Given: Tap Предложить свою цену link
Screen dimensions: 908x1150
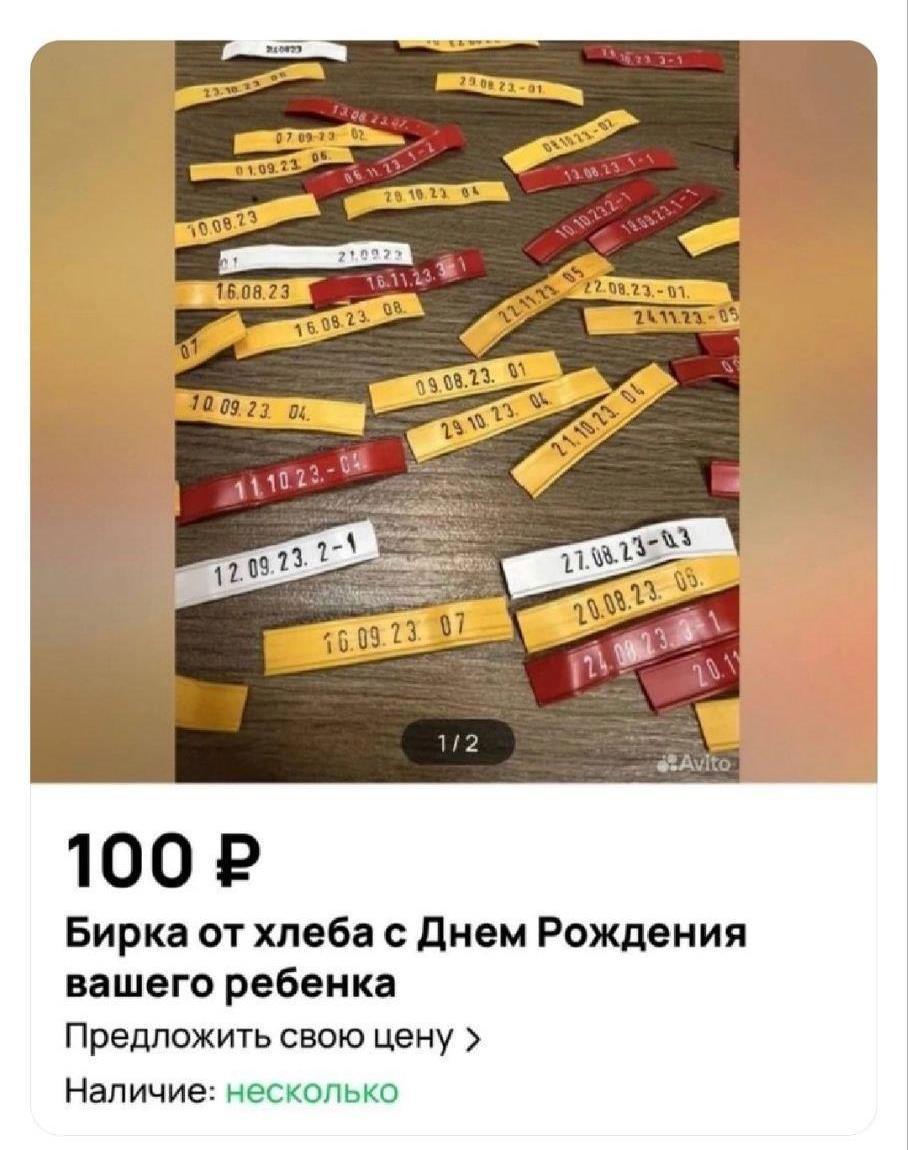Looking at the screenshot, I should pos(272,1036).
